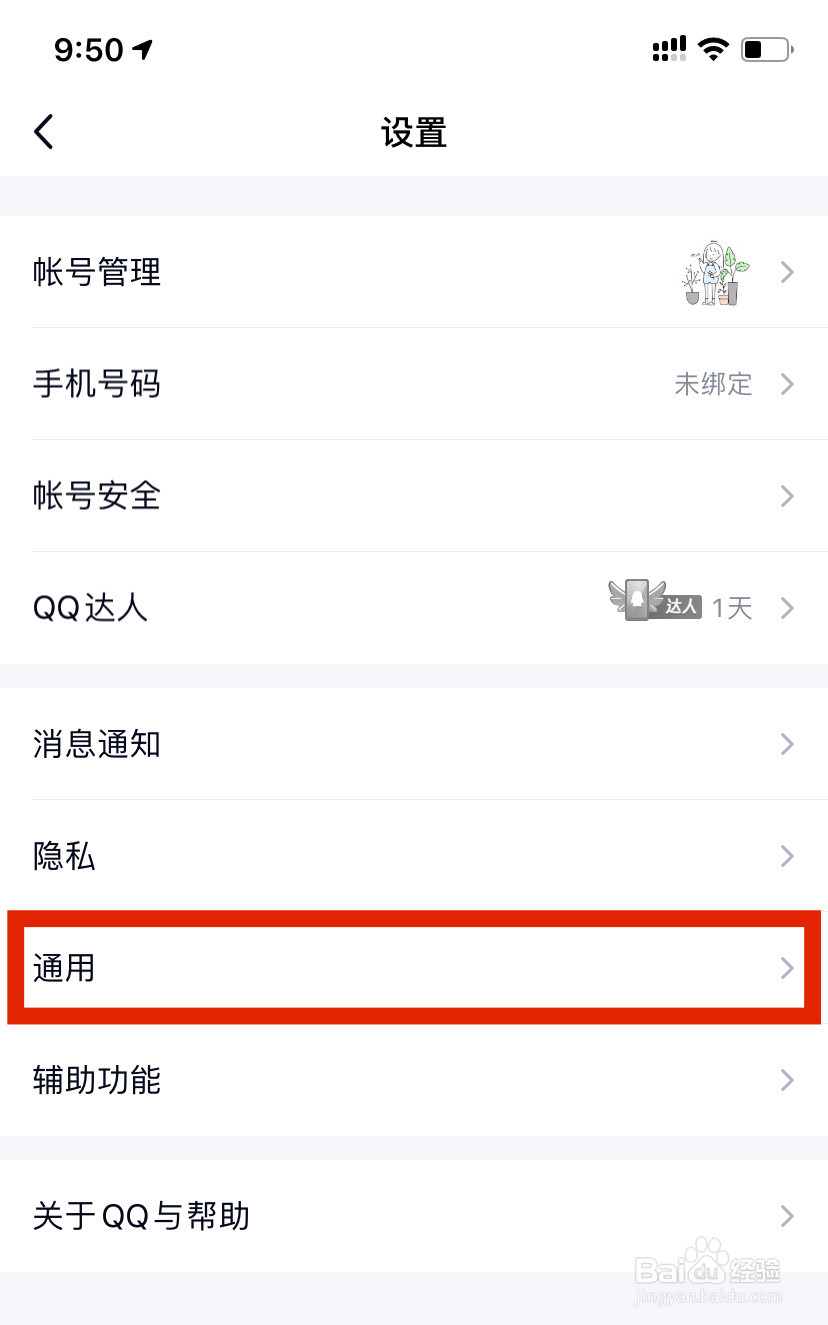Select the highlighted 通用 option

(414, 968)
